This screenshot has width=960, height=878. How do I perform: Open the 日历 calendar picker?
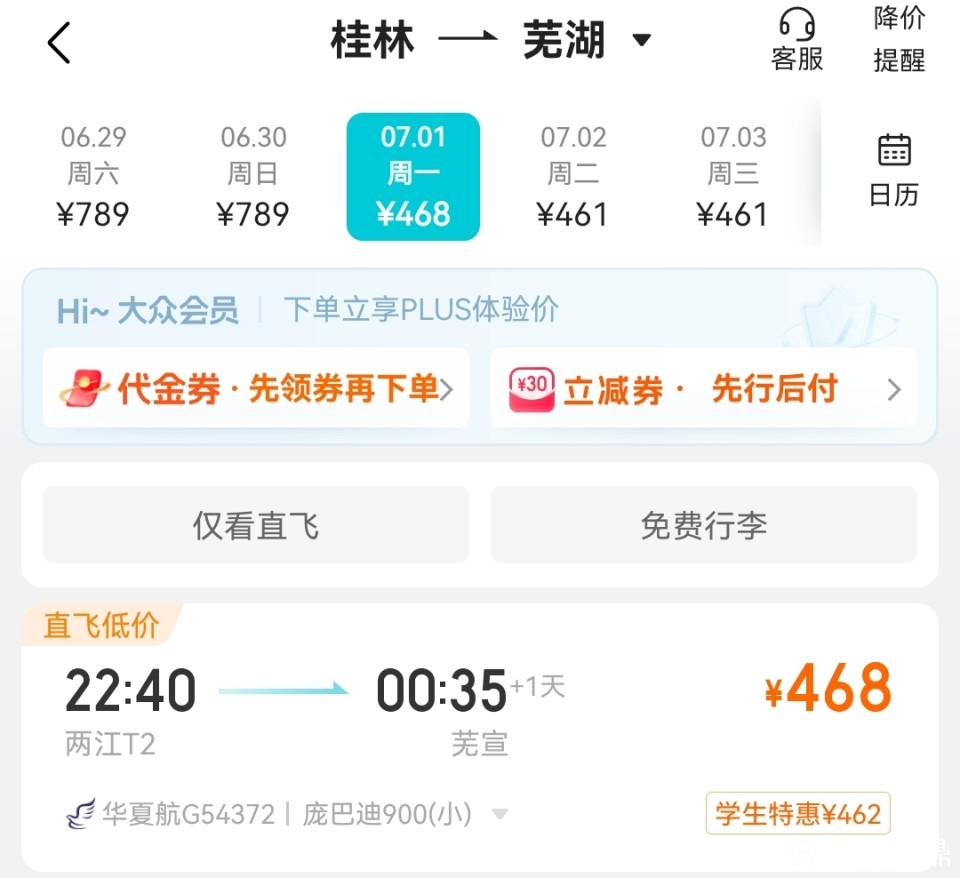click(893, 170)
